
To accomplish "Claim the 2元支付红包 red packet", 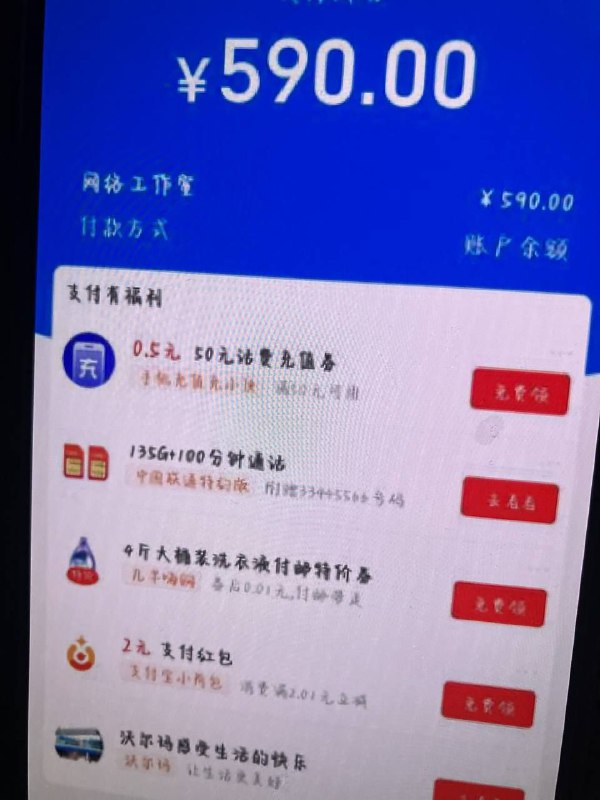I will click(x=488, y=706).
